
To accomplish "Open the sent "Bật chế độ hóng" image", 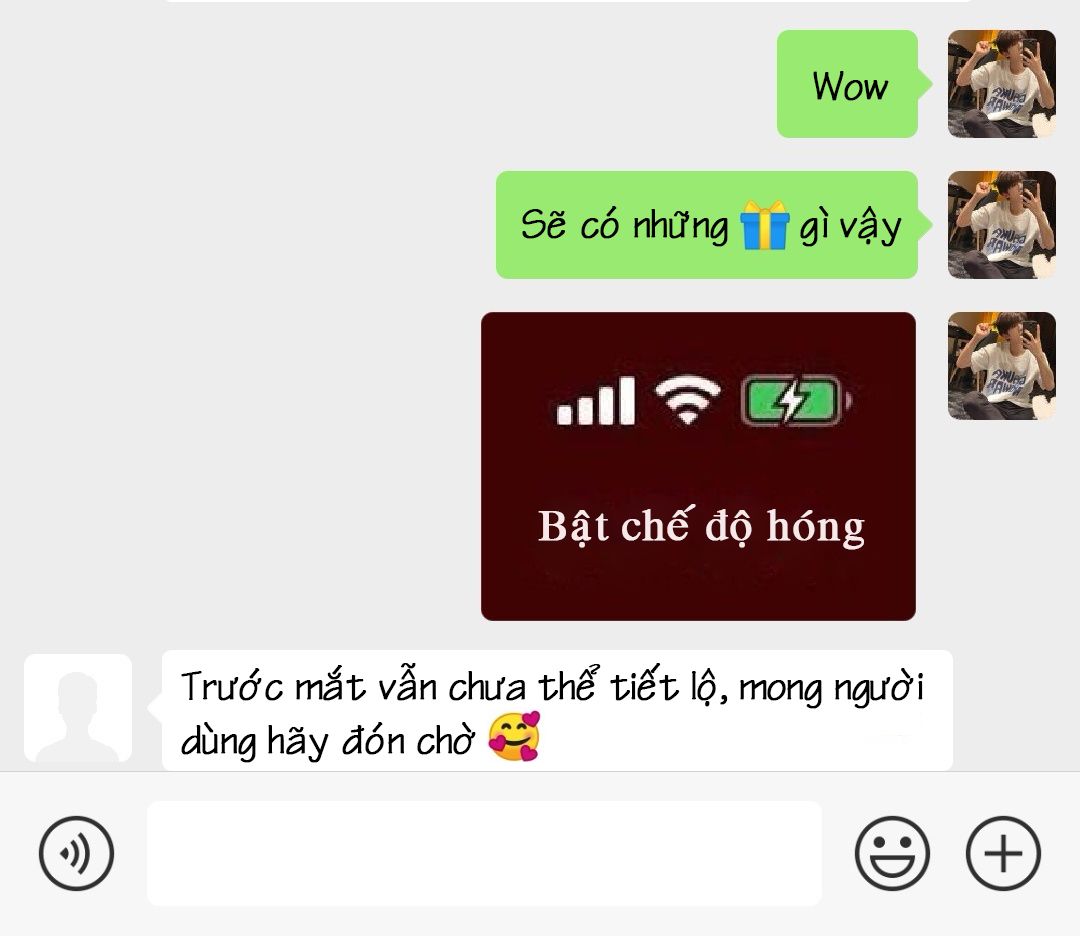I will click(x=698, y=466).
